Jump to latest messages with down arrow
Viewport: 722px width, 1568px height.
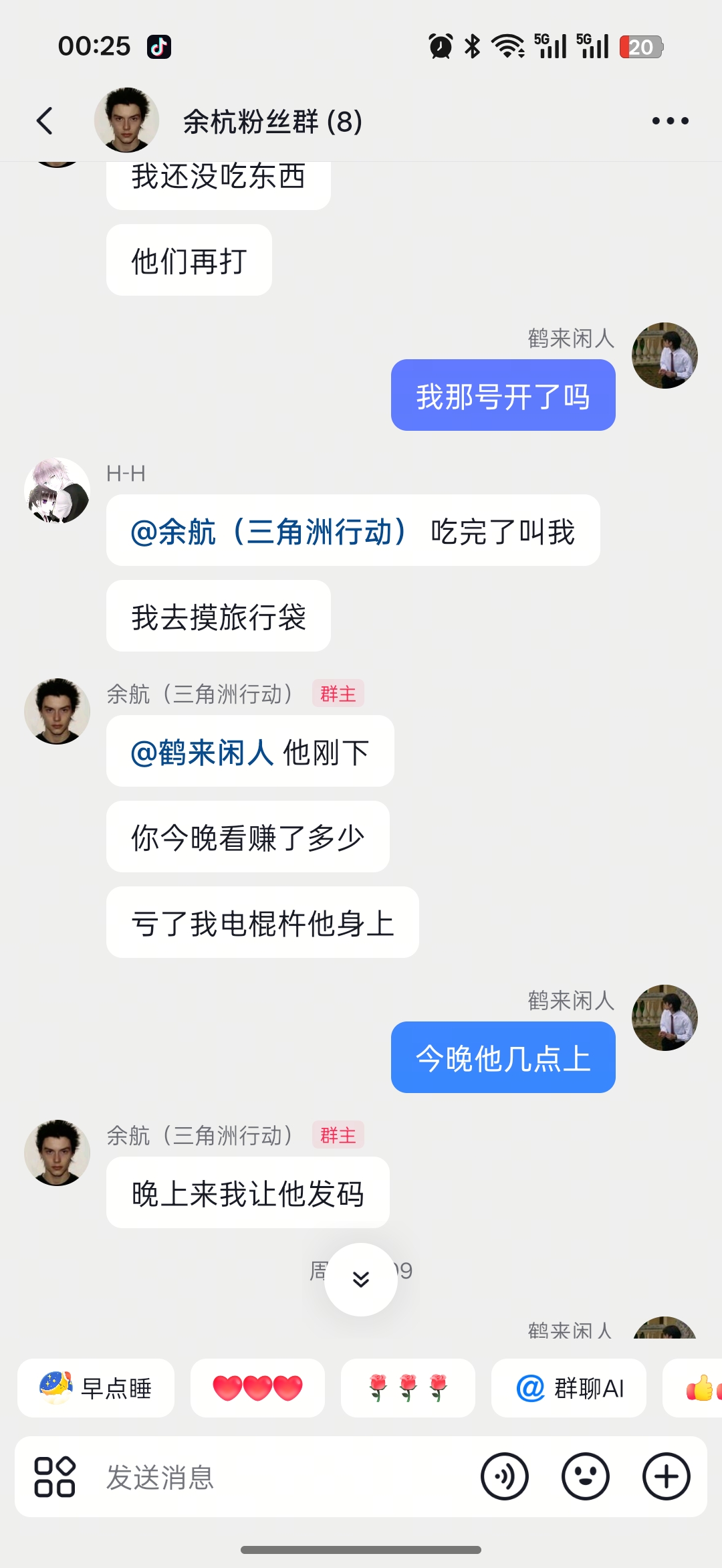(361, 1279)
